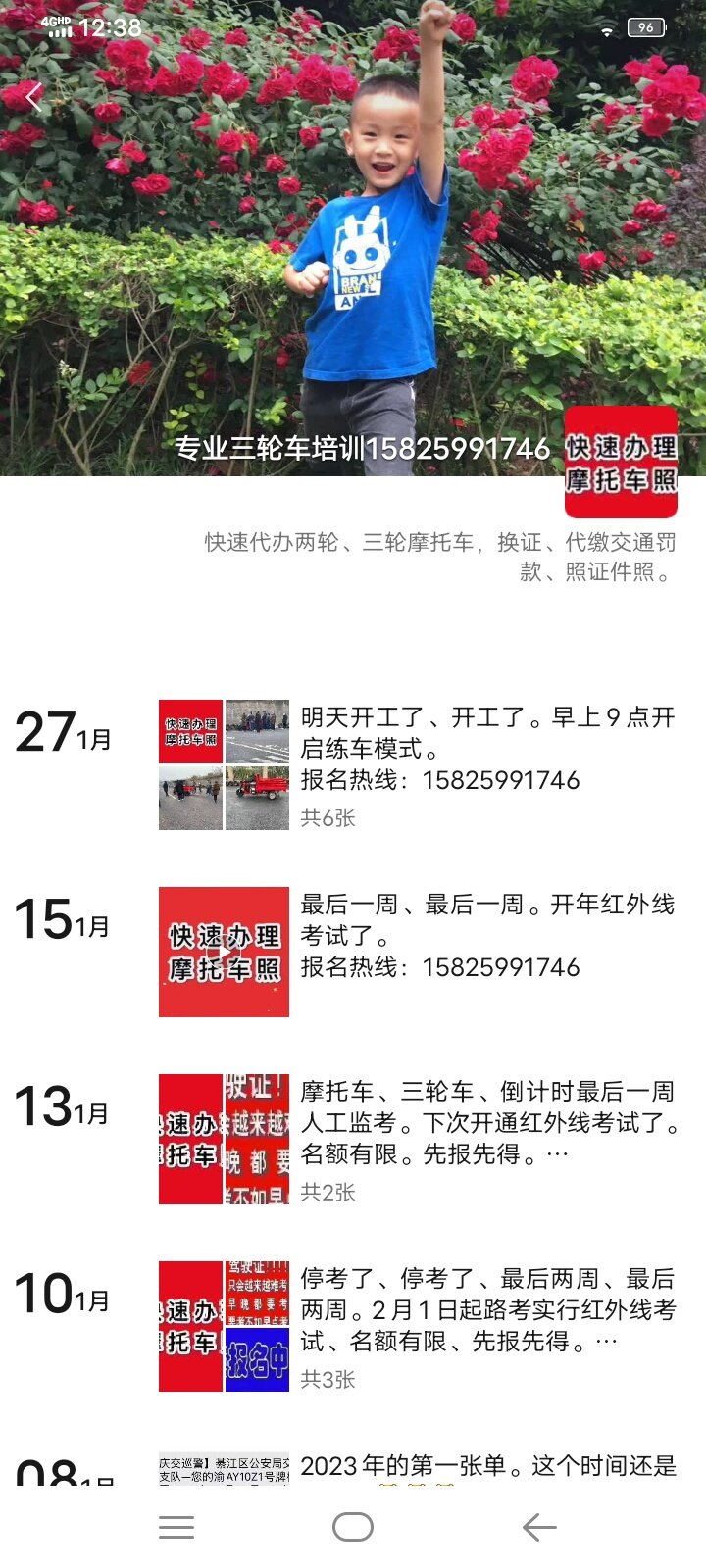Tap the system home button
Image resolution: width=706 pixels, height=1568 pixels.
point(353,1527)
